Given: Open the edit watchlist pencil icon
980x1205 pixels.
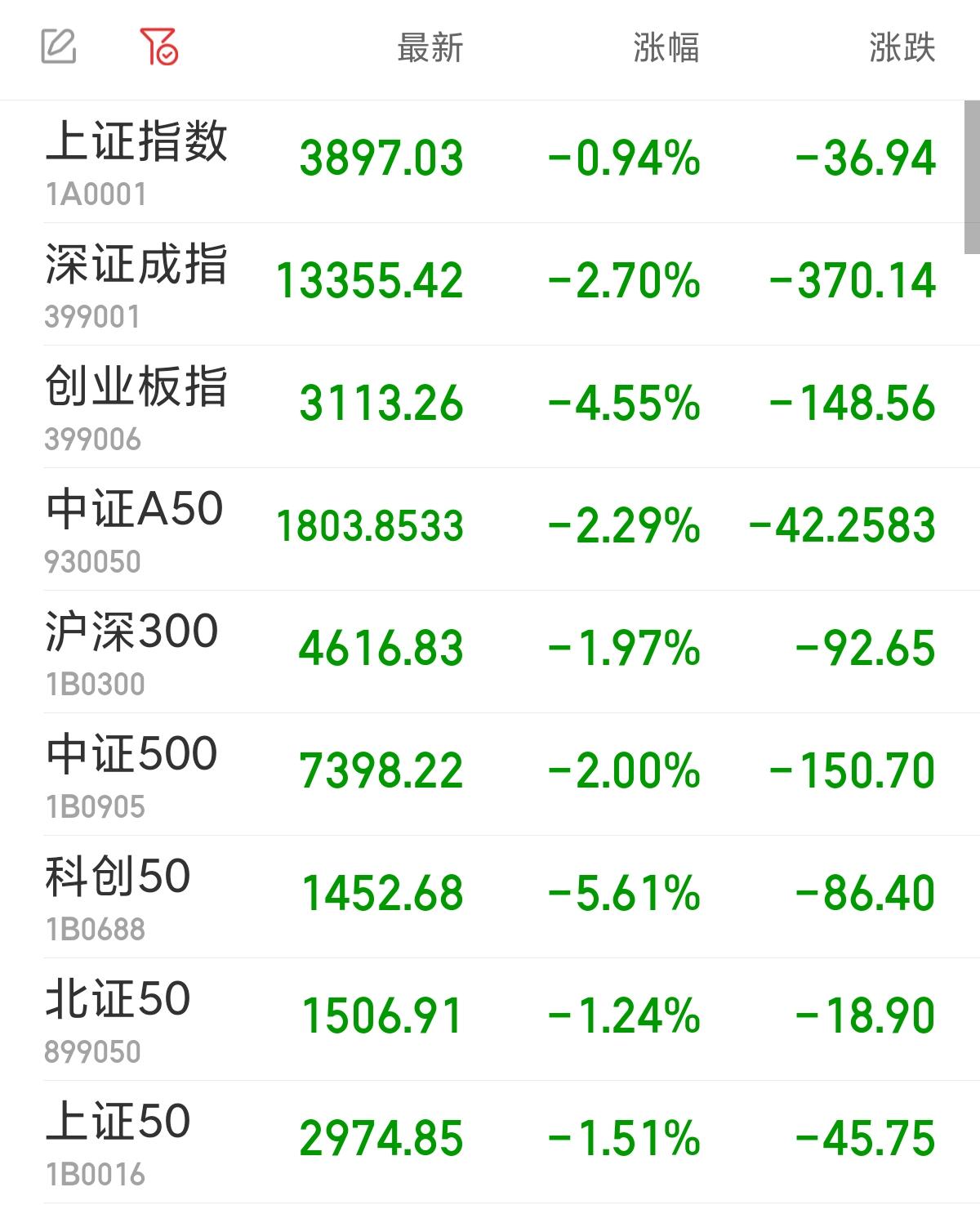Looking at the screenshot, I should 59,47.
